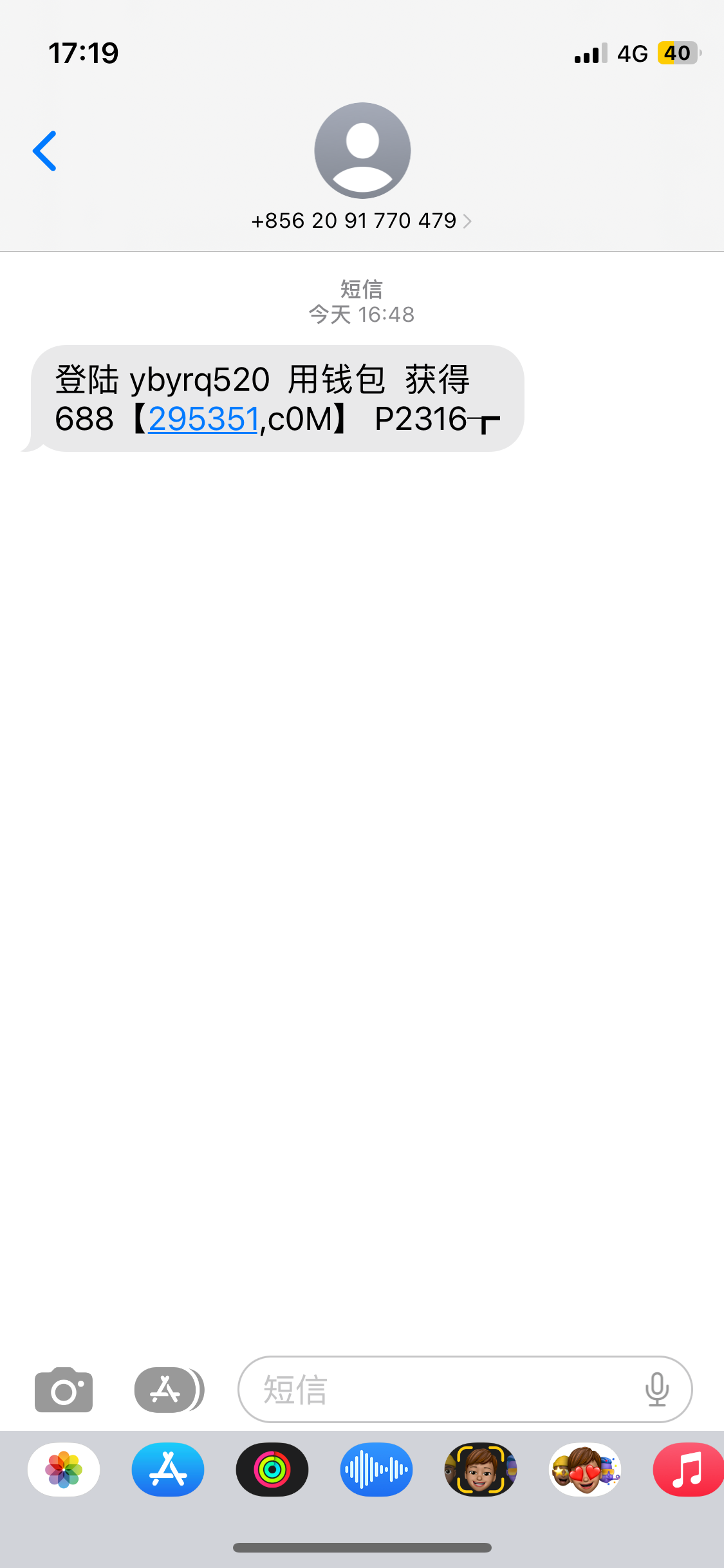Open the Fitness activity rings app
Screen dimensions: 724x1568
tap(272, 1470)
